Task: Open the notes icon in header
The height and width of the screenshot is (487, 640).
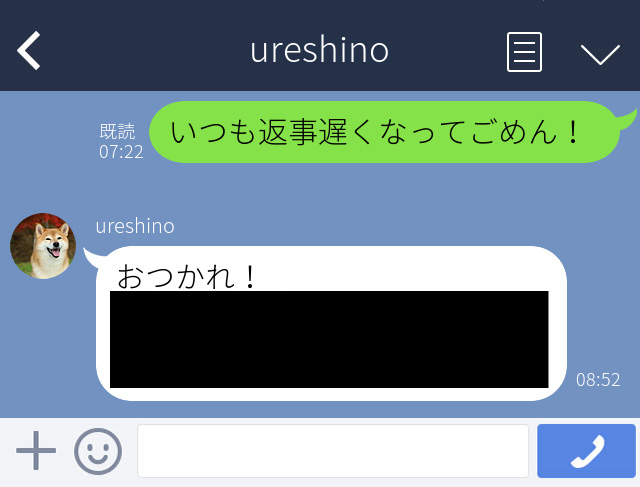Action: coord(524,51)
